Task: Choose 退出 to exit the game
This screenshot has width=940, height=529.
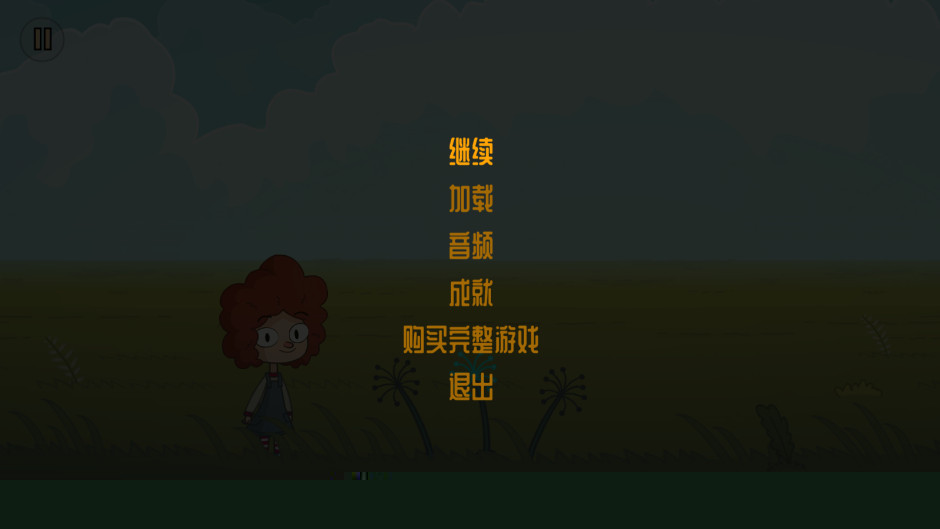Action: pos(471,387)
